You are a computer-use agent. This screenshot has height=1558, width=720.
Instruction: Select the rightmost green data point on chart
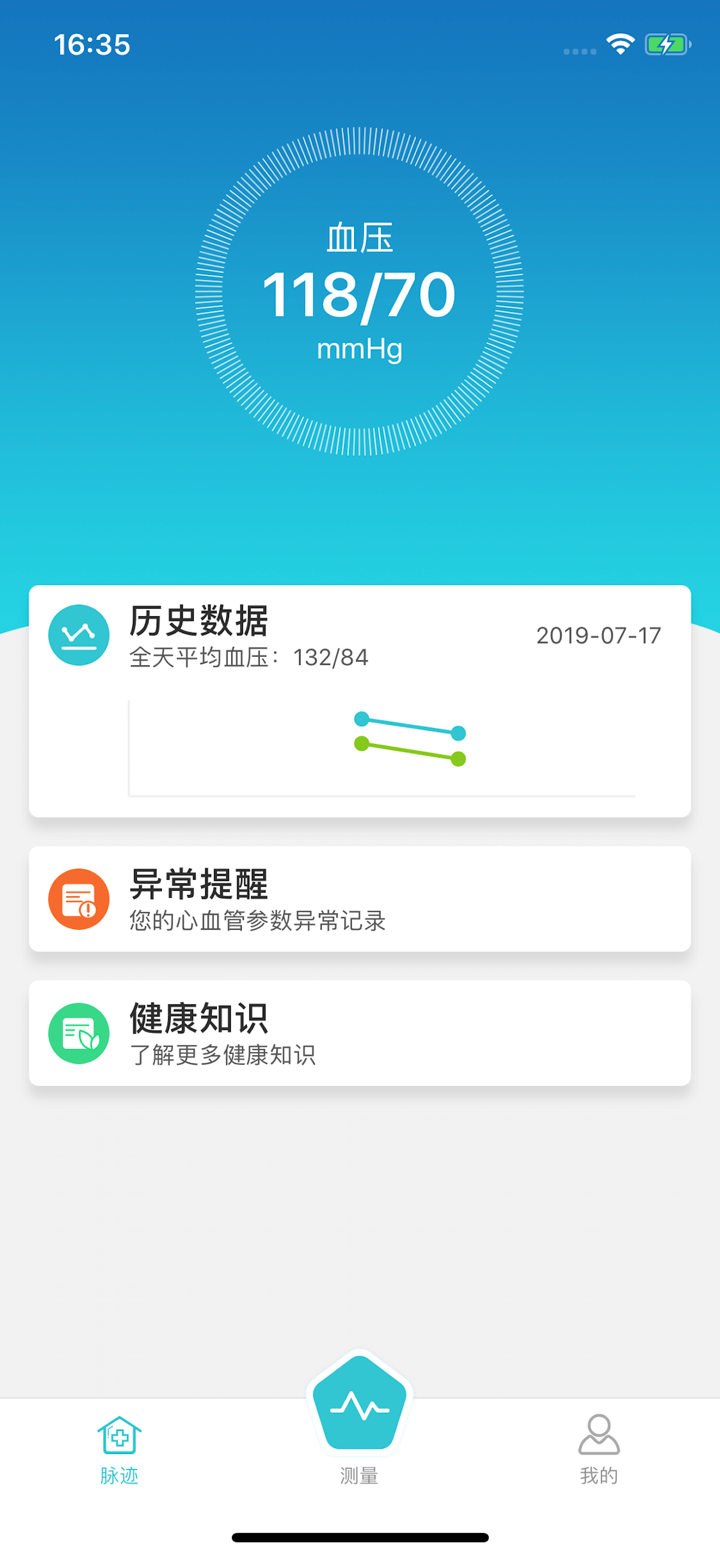point(457,758)
